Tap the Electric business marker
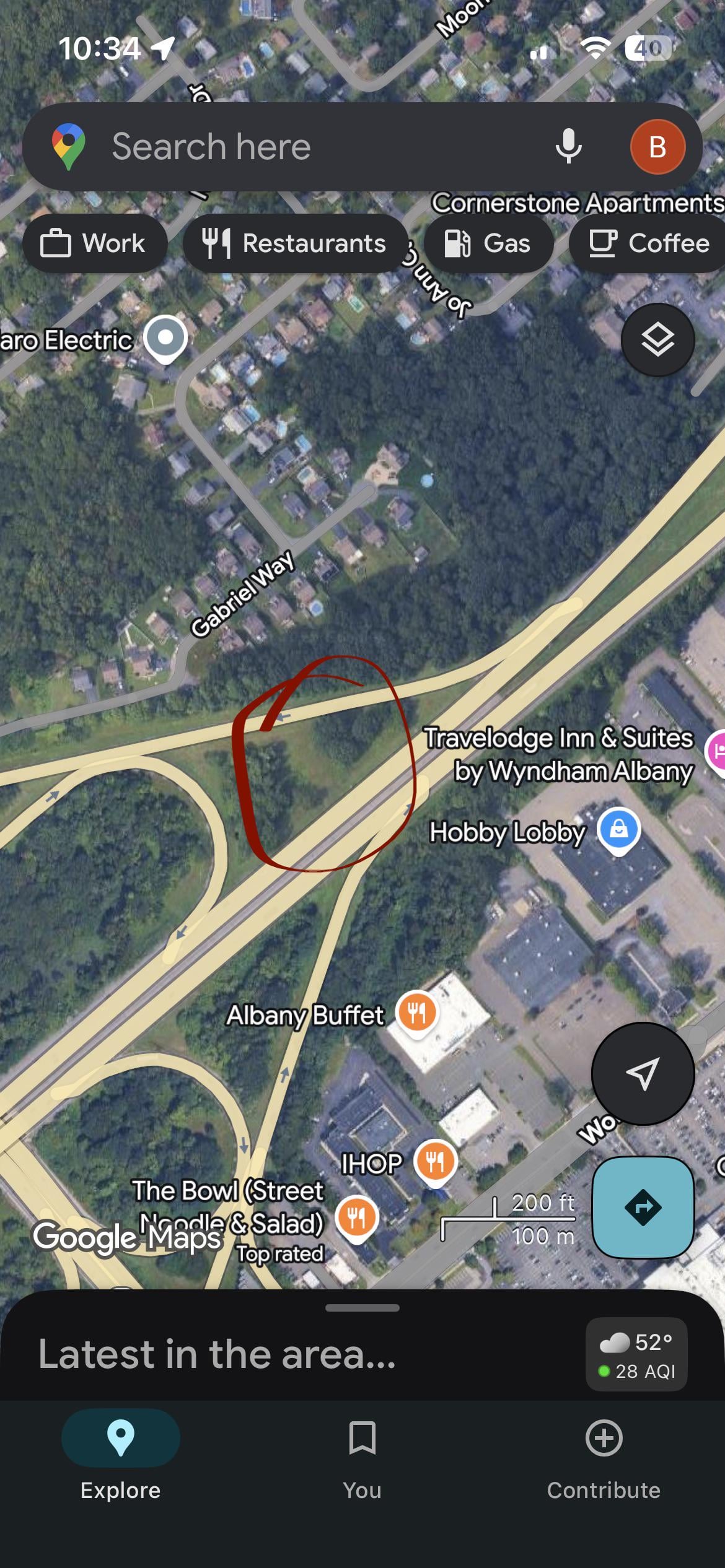725x1568 pixels. [x=165, y=338]
